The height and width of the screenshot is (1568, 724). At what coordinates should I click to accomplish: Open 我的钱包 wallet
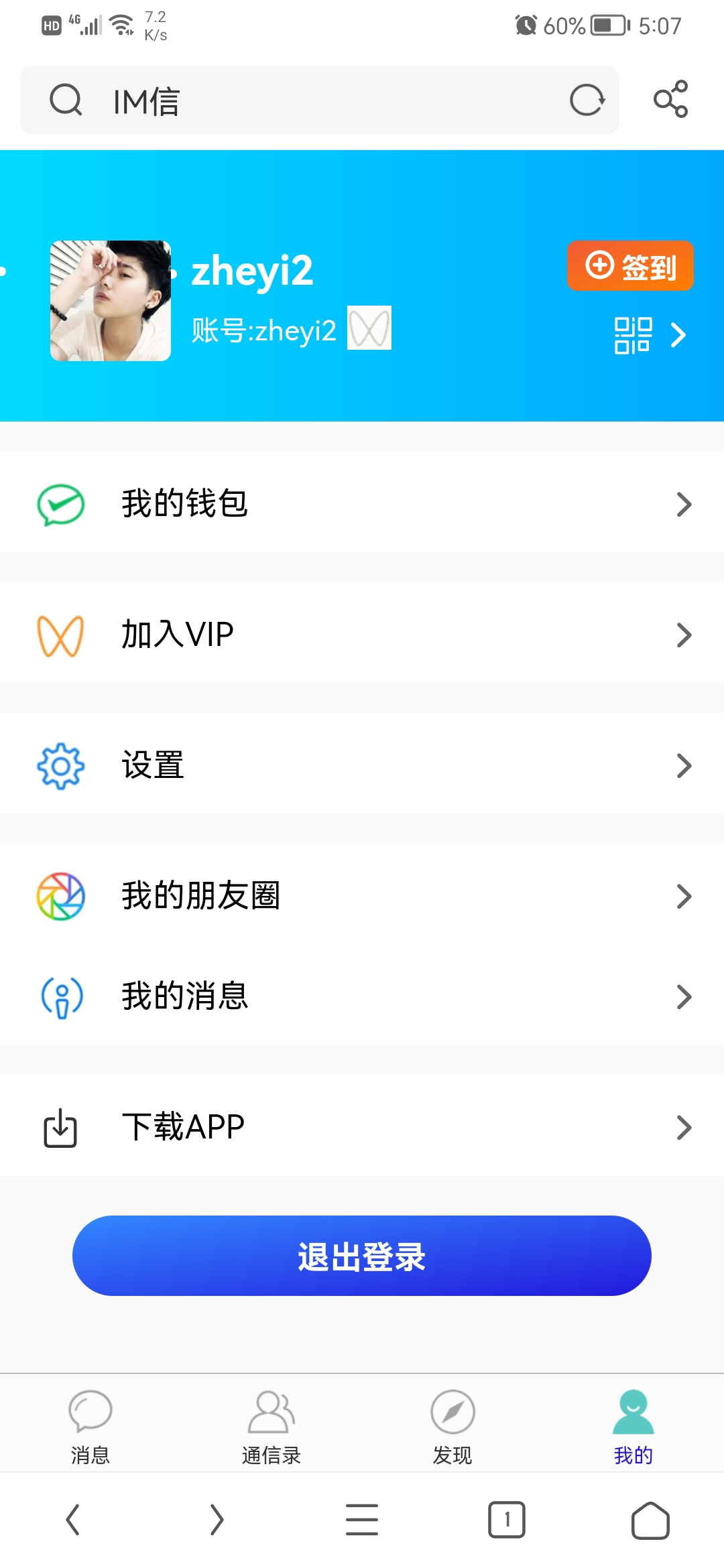tap(362, 503)
